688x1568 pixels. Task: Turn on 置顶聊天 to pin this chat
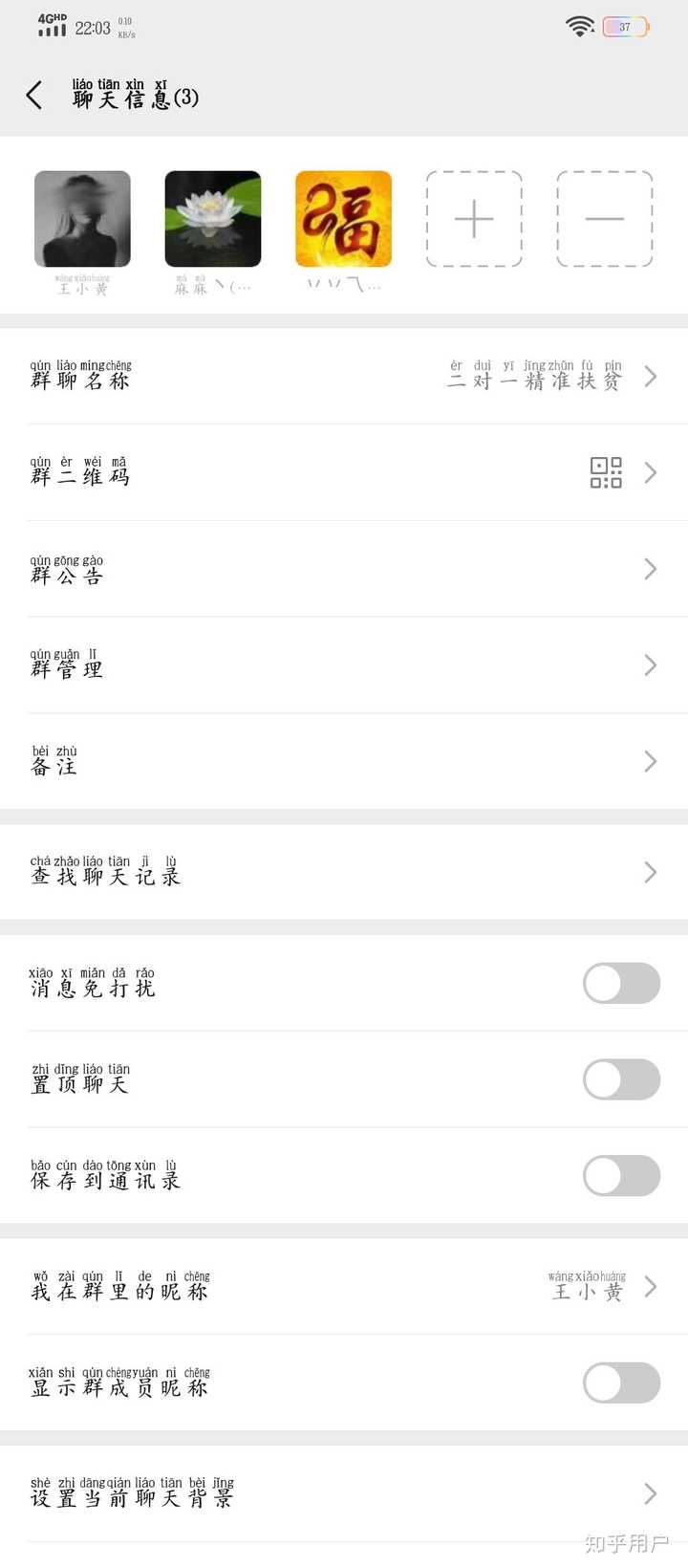pyautogui.click(x=621, y=1079)
